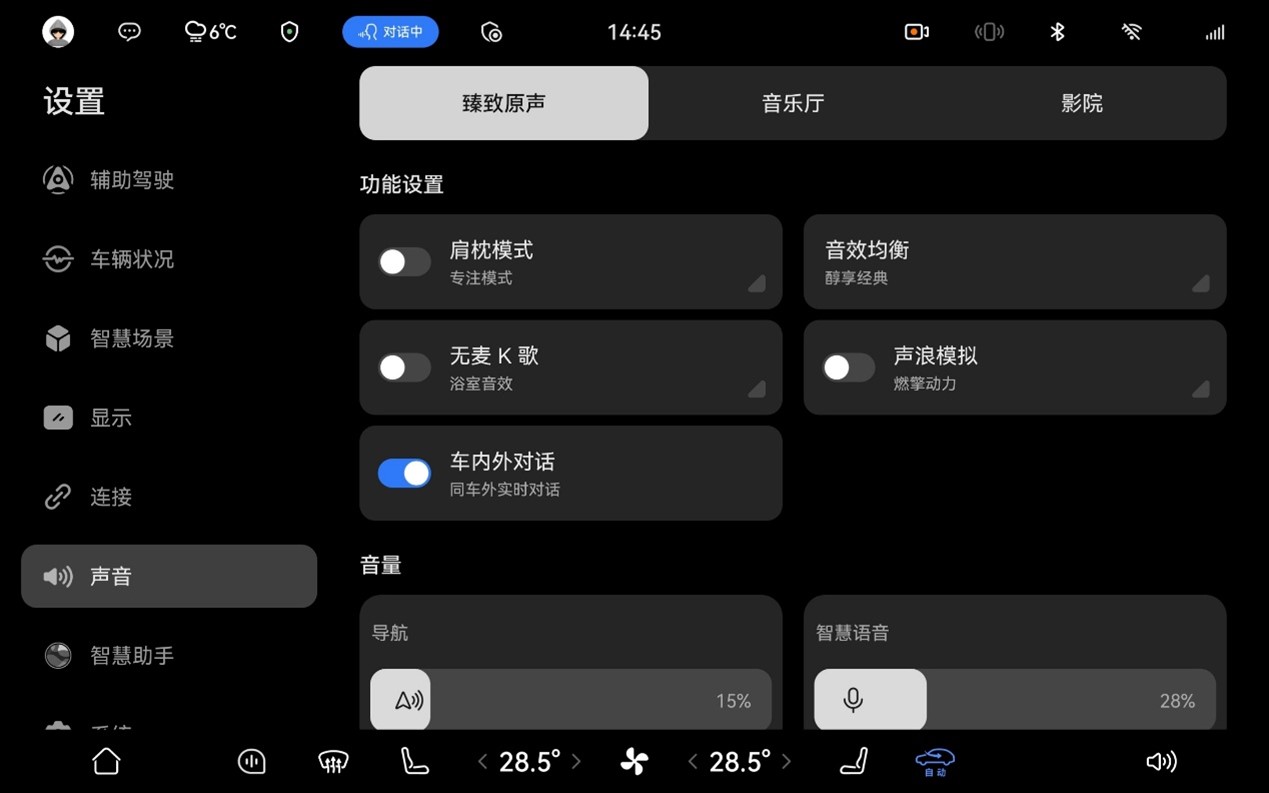Enable the 肩枕模式 toggle
The height and width of the screenshot is (793, 1269).
(x=404, y=262)
